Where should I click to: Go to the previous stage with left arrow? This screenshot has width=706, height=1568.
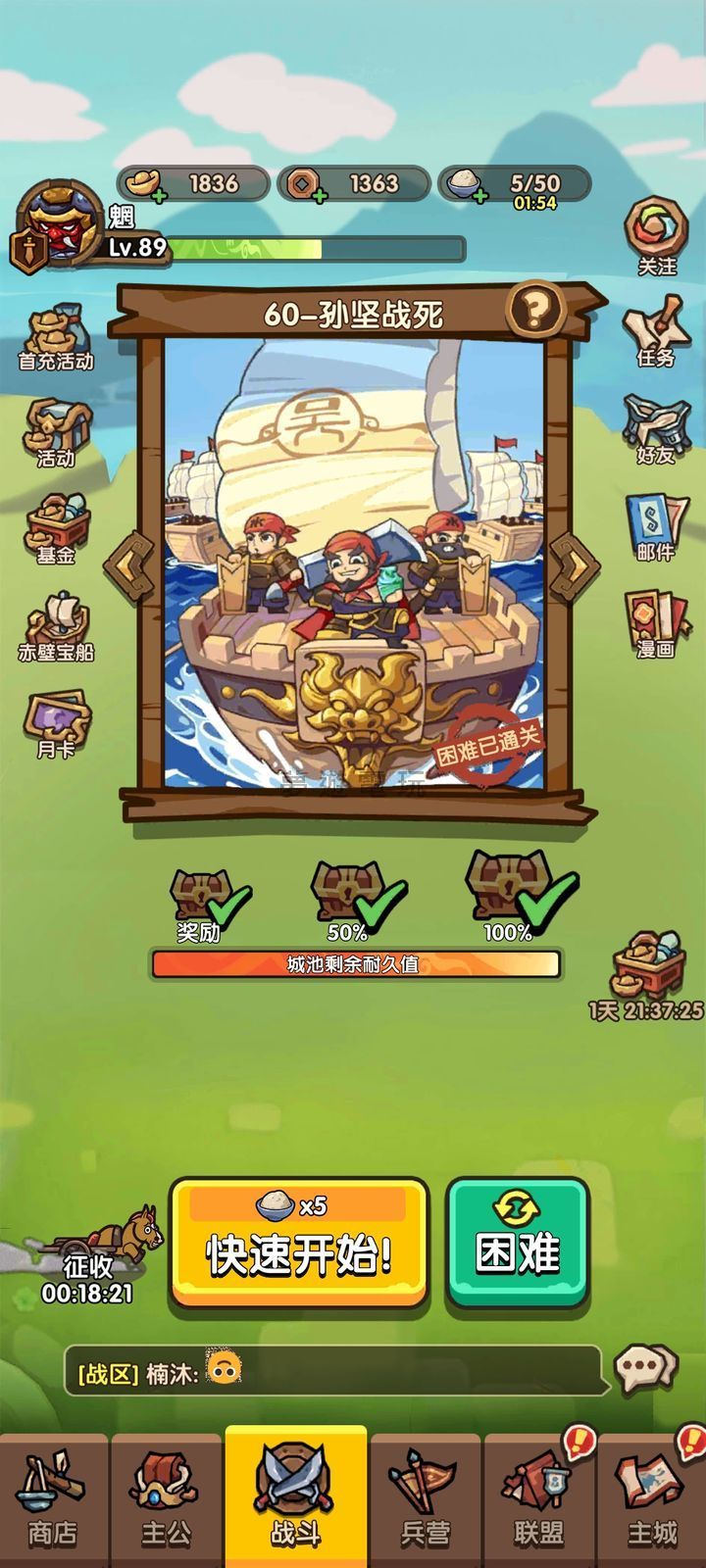click(129, 566)
